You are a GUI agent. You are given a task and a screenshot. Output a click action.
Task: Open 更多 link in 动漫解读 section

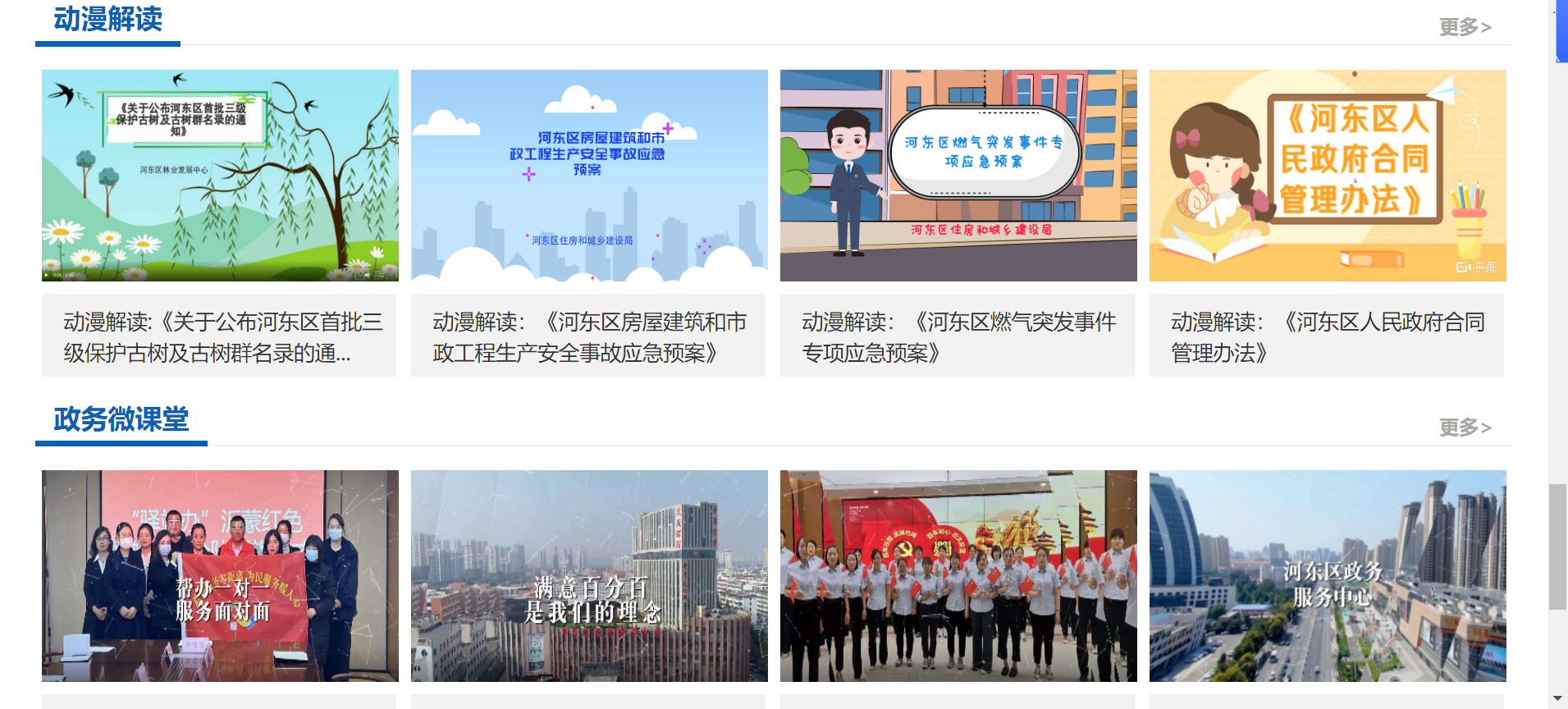(x=1465, y=27)
